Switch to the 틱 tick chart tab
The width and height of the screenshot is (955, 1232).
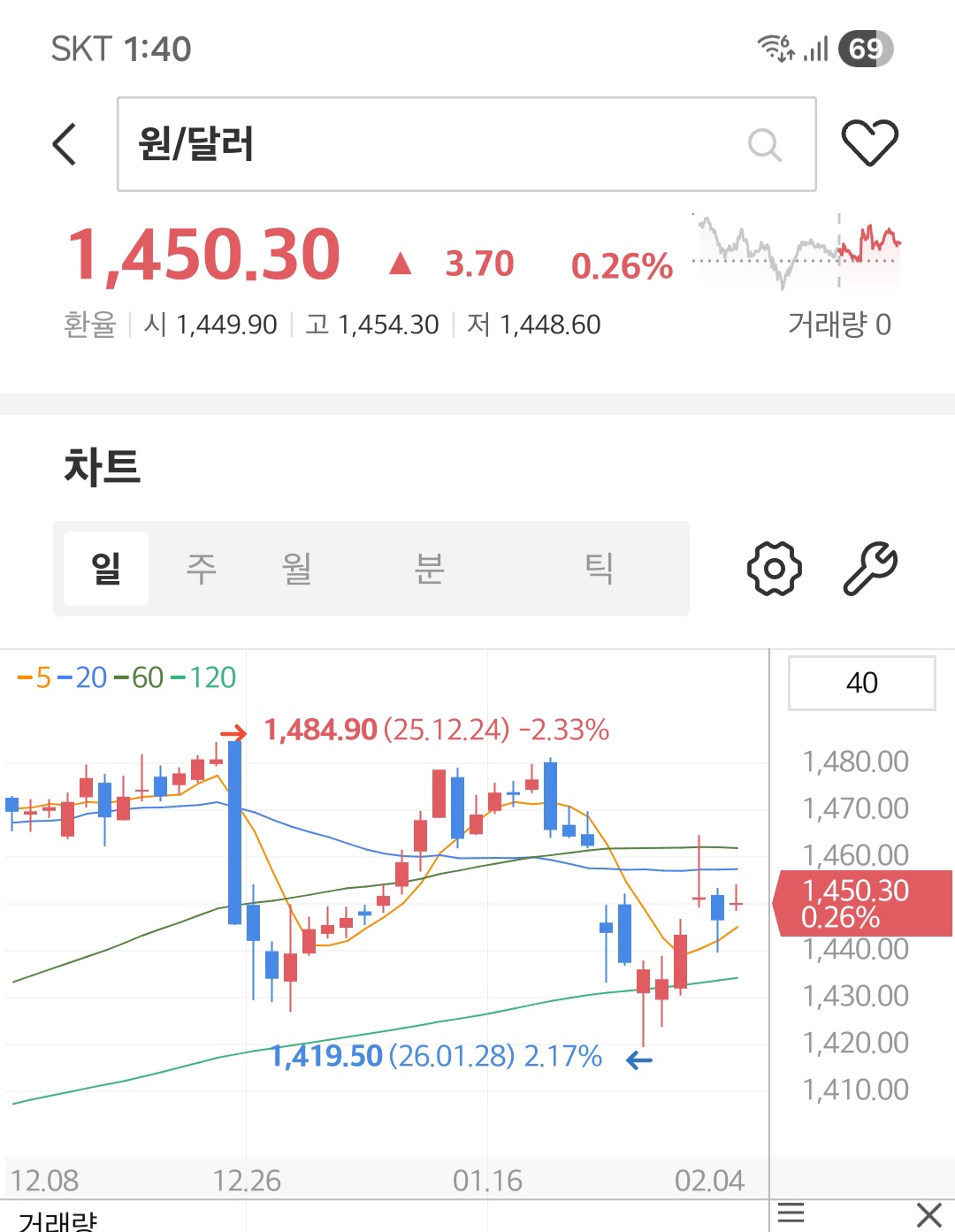[599, 568]
